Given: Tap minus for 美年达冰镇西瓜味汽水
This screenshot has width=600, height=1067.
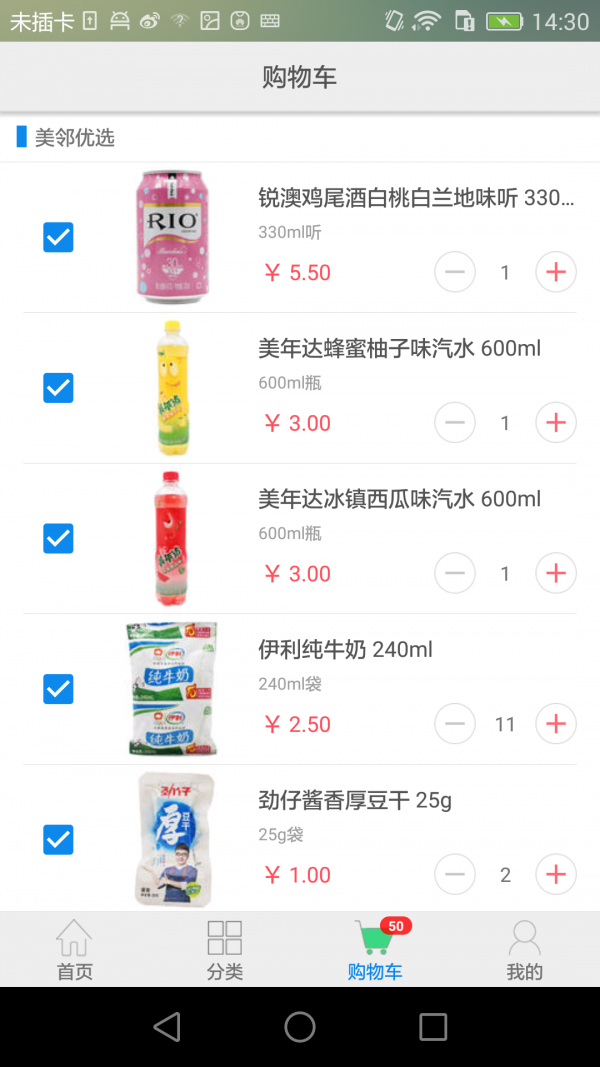Looking at the screenshot, I should tap(455, 573).
